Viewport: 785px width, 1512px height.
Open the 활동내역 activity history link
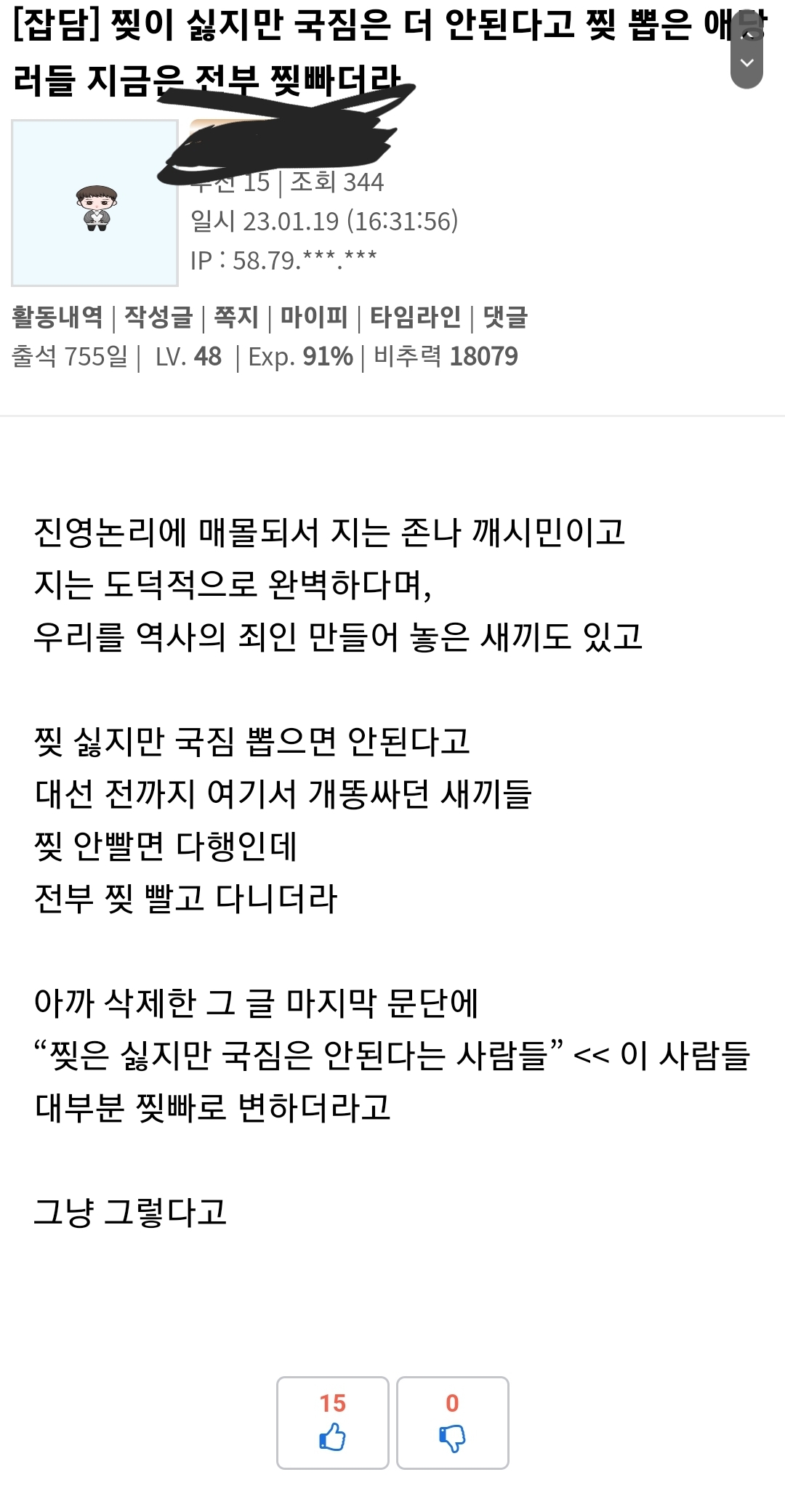click(x=57, y=317)
